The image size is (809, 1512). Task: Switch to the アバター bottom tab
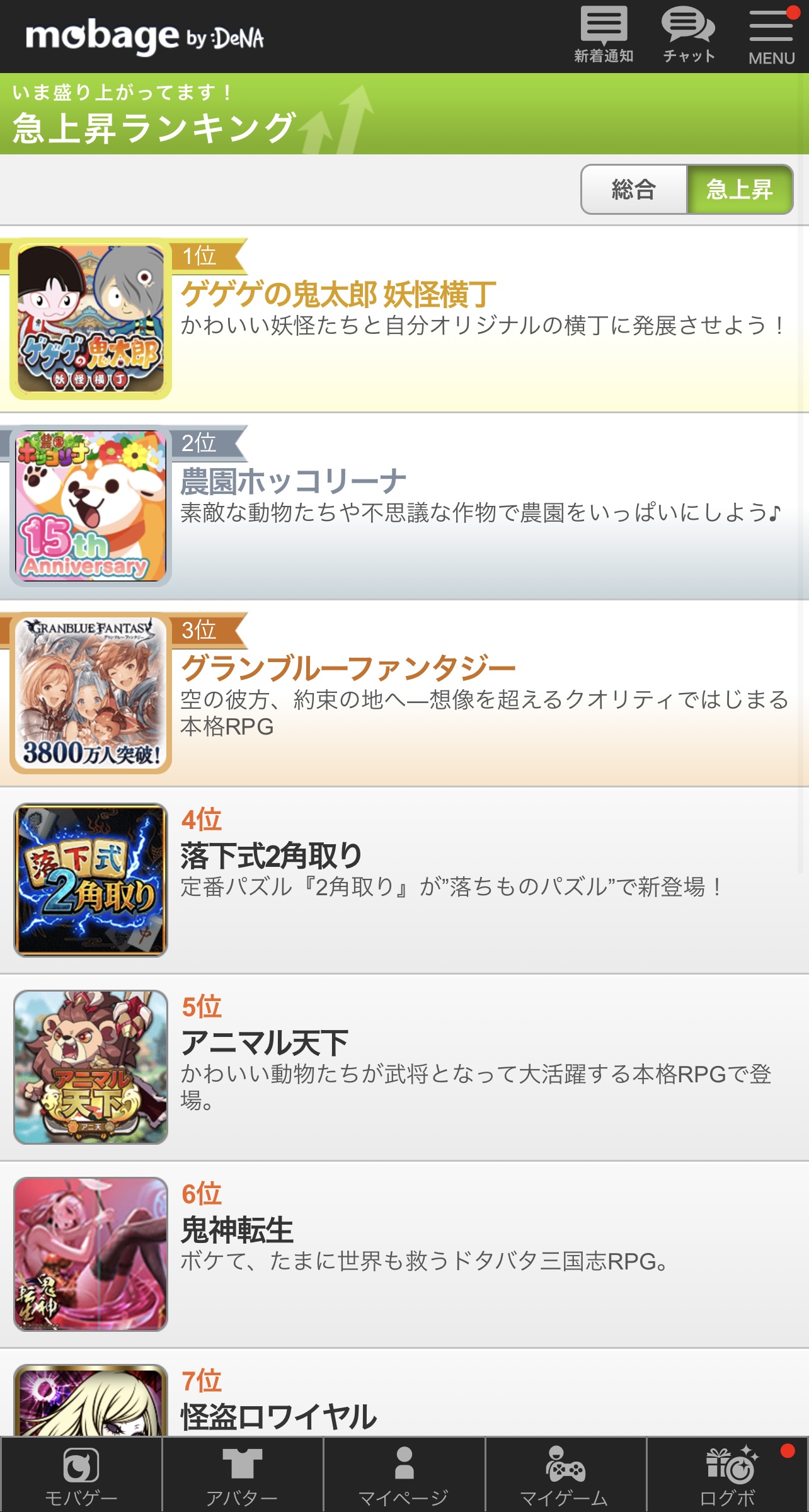point(243,1475)
